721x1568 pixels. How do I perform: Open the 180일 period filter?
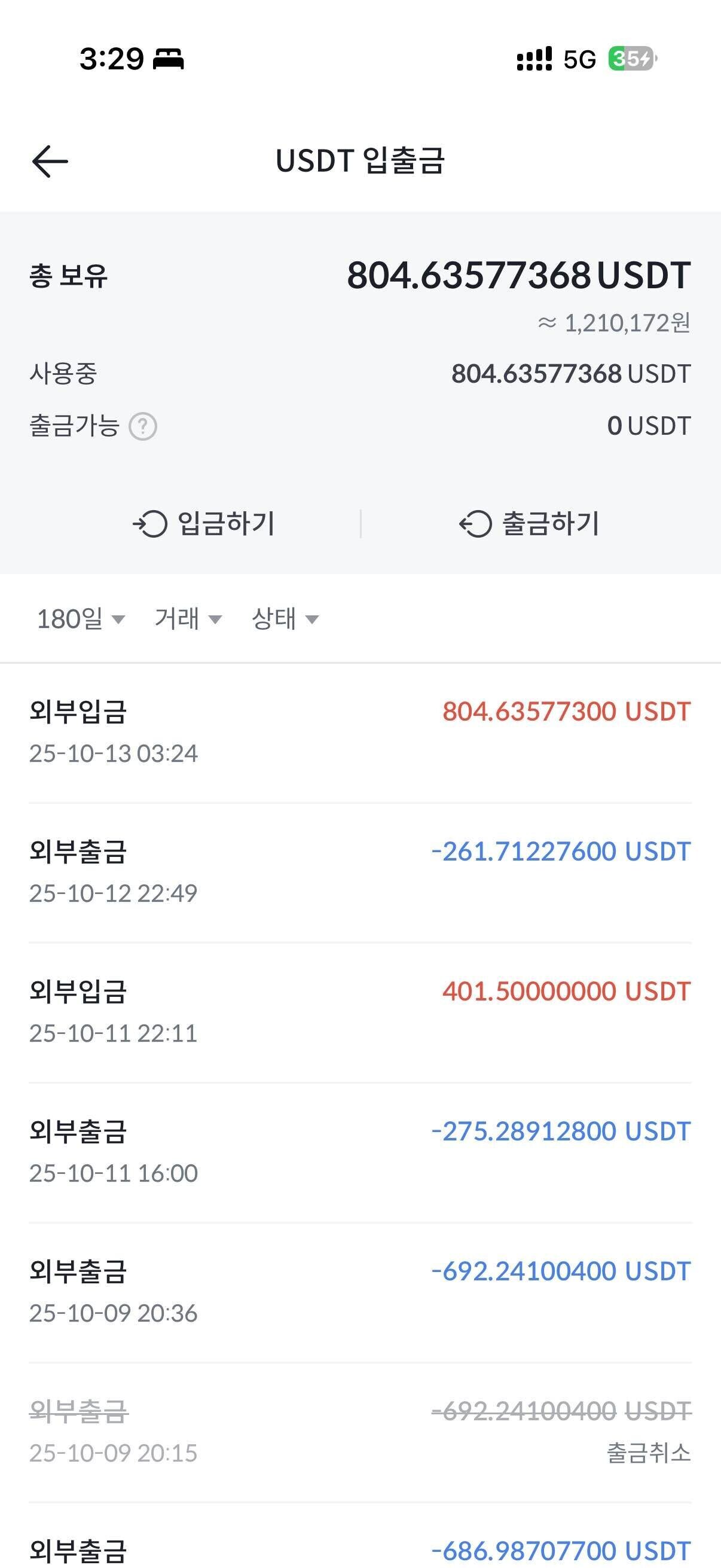[x=80, y=618]
